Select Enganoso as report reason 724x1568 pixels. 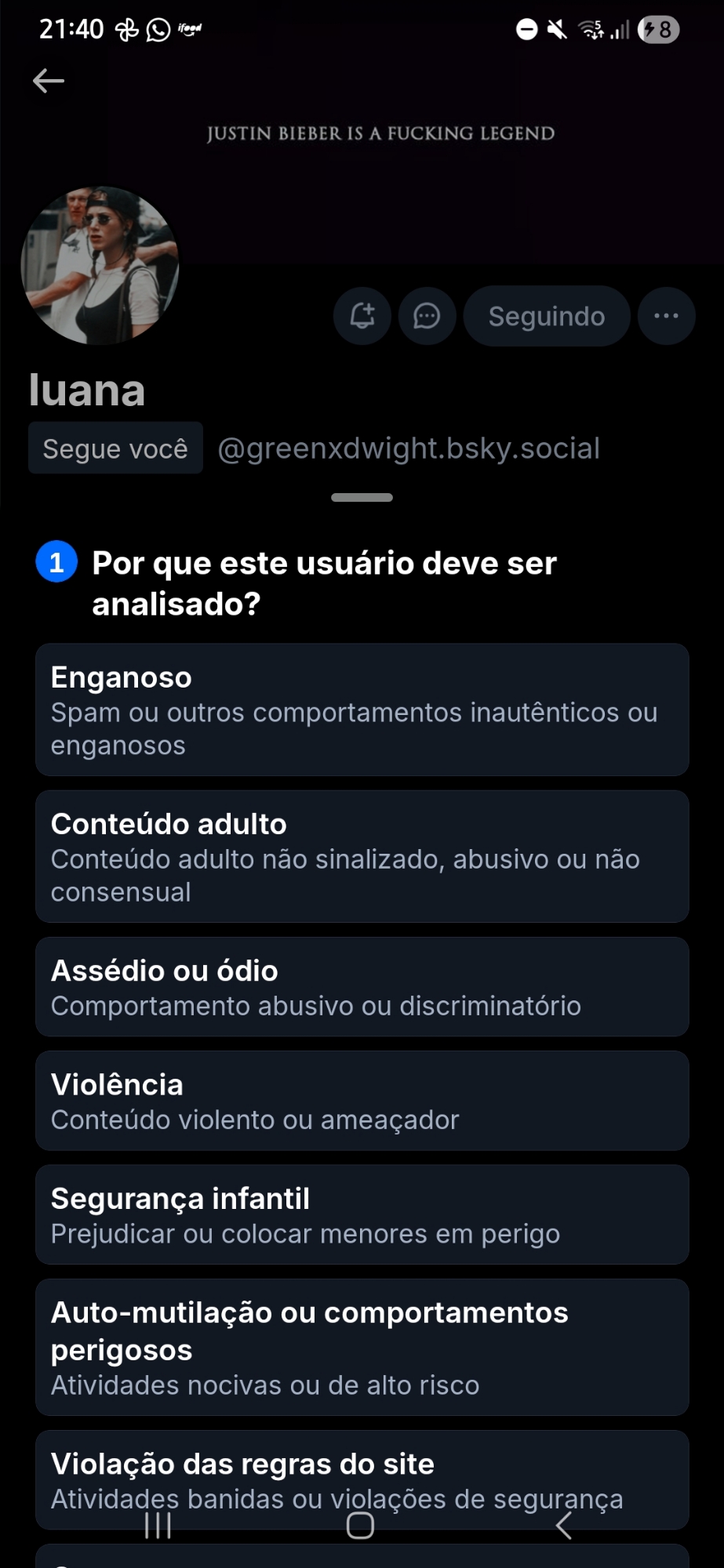pyautogui.click(x=362, y=710)
